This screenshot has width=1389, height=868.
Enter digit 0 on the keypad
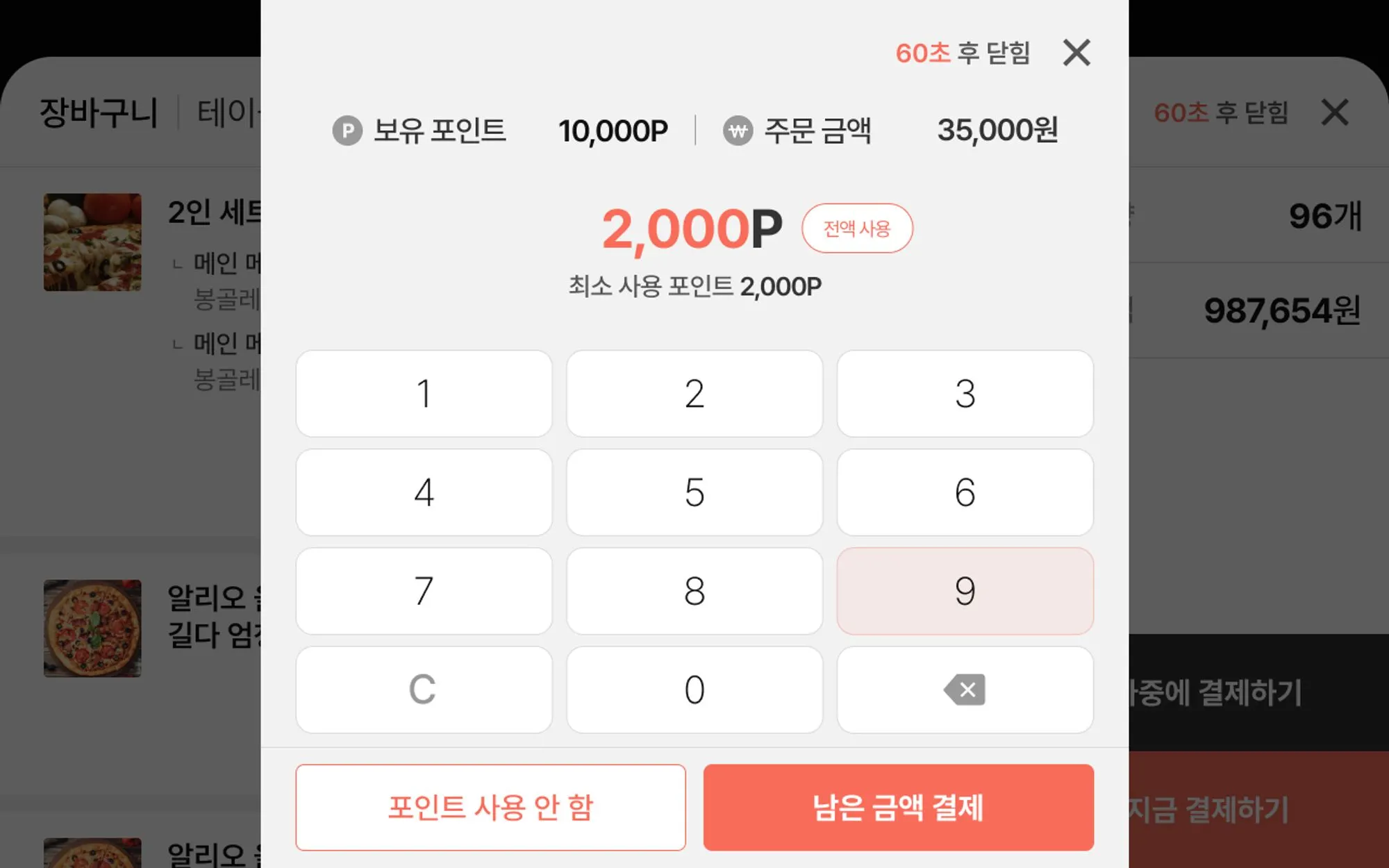(x=694, y=690)
